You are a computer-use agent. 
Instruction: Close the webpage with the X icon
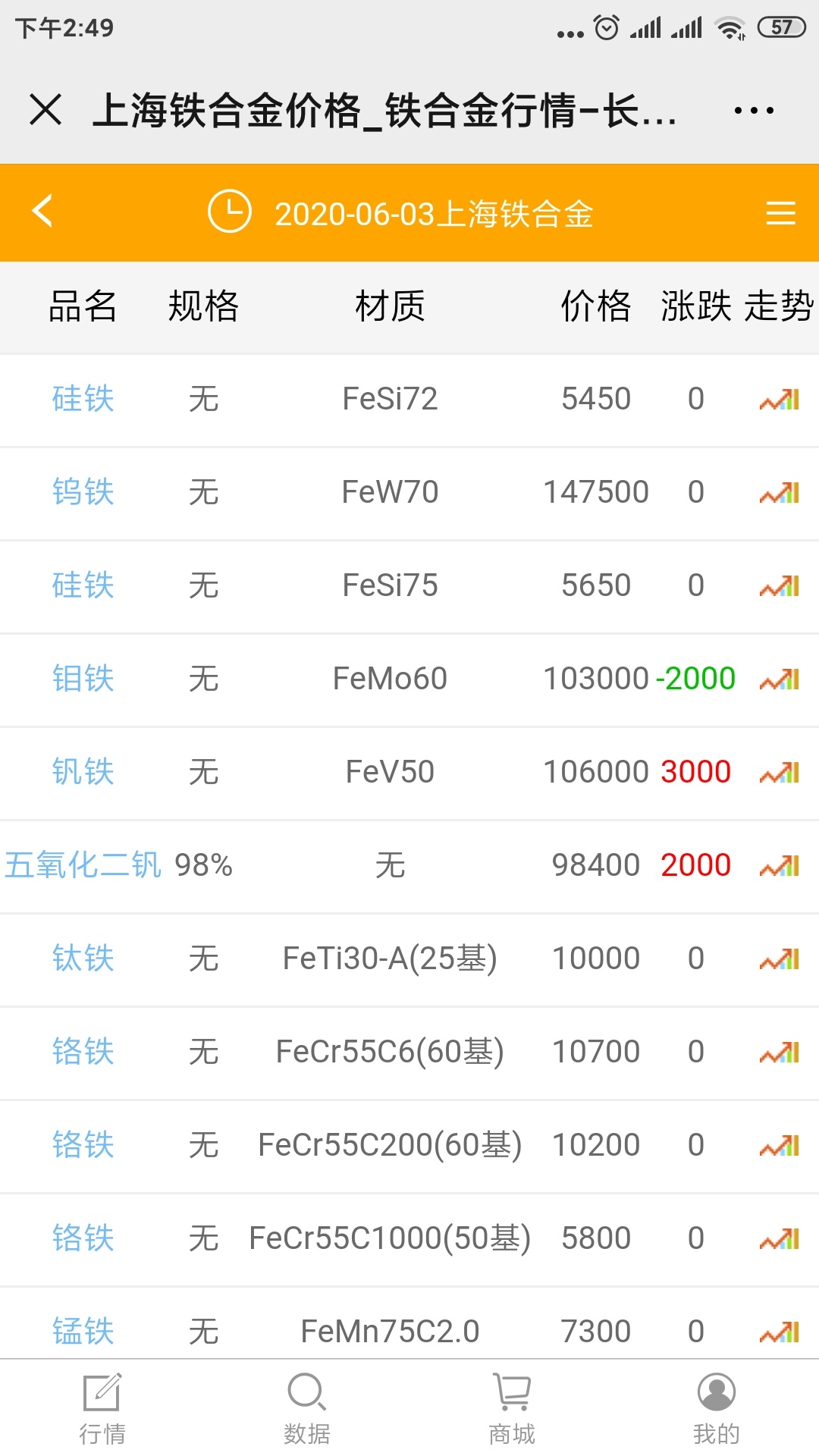coord(45,110)
